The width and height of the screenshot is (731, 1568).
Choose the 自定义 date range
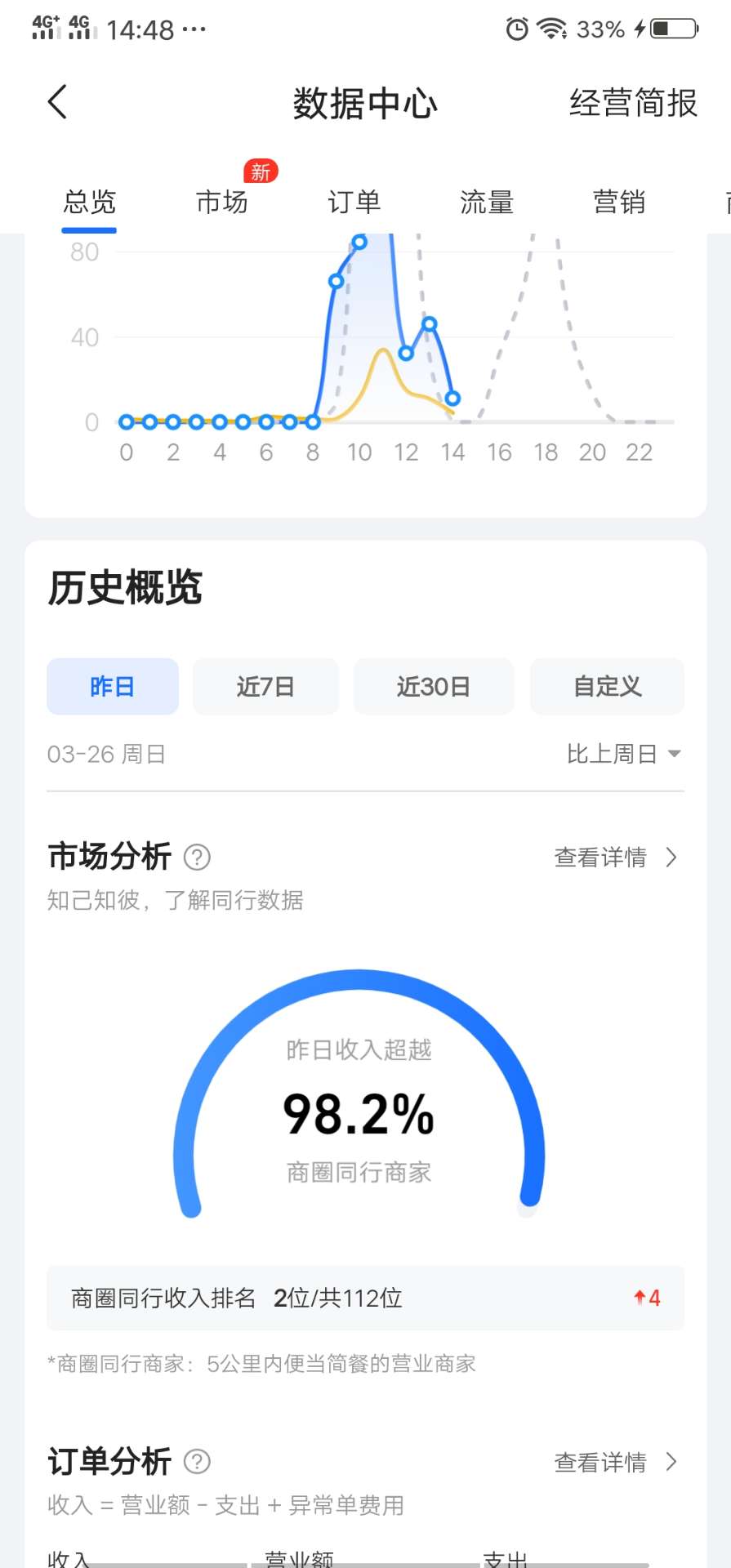[x=608, y=686]
